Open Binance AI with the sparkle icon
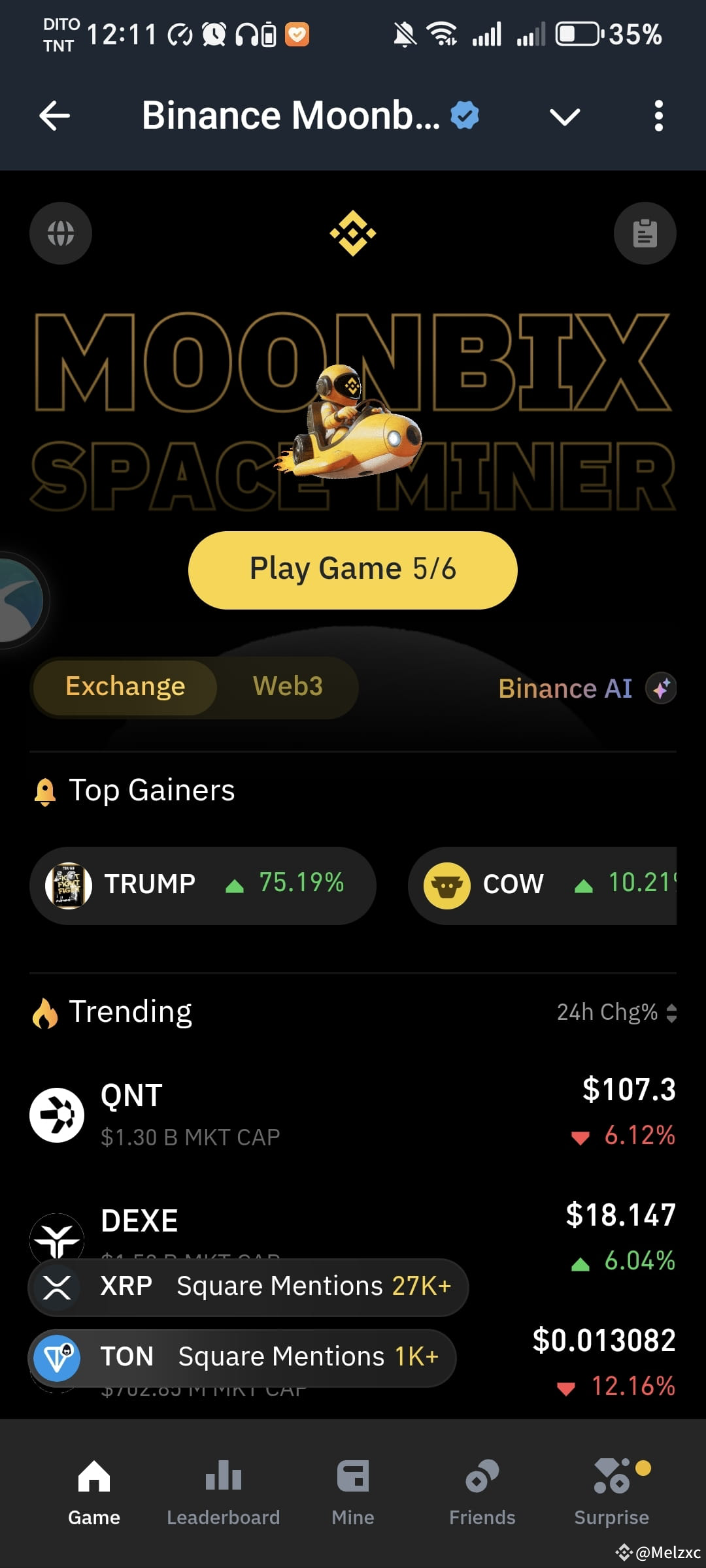Viewport: 706px width, 1568px height. [x=662, y=688]
